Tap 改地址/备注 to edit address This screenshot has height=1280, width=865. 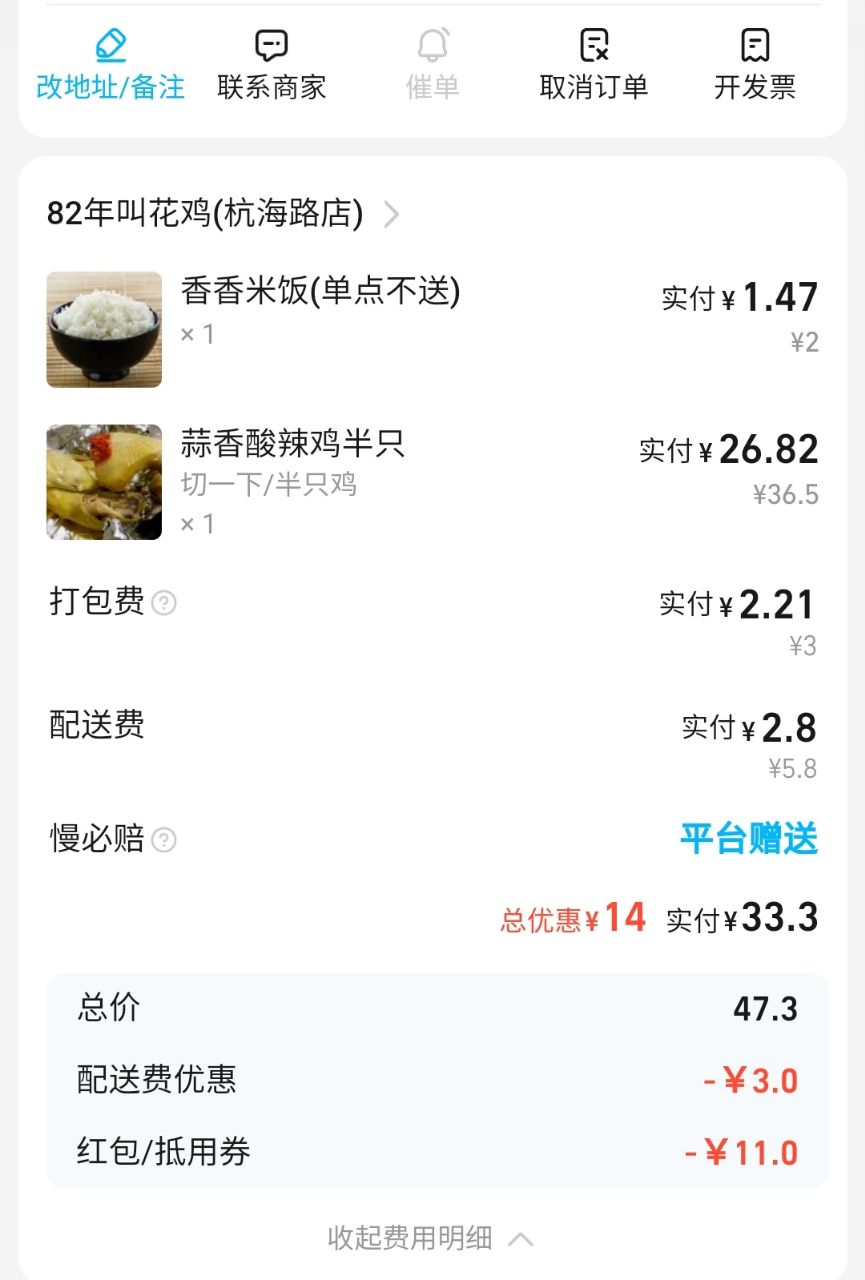[110, 65]
